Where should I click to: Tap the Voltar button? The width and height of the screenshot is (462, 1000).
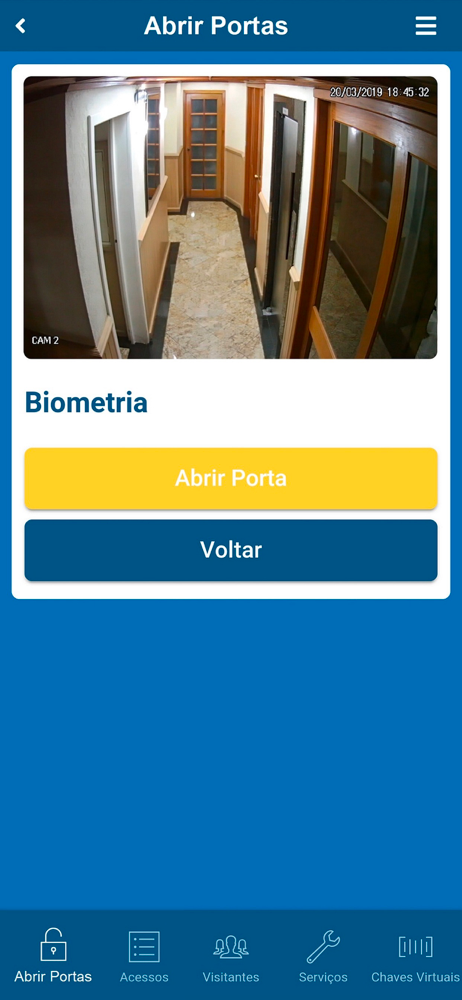231,550
